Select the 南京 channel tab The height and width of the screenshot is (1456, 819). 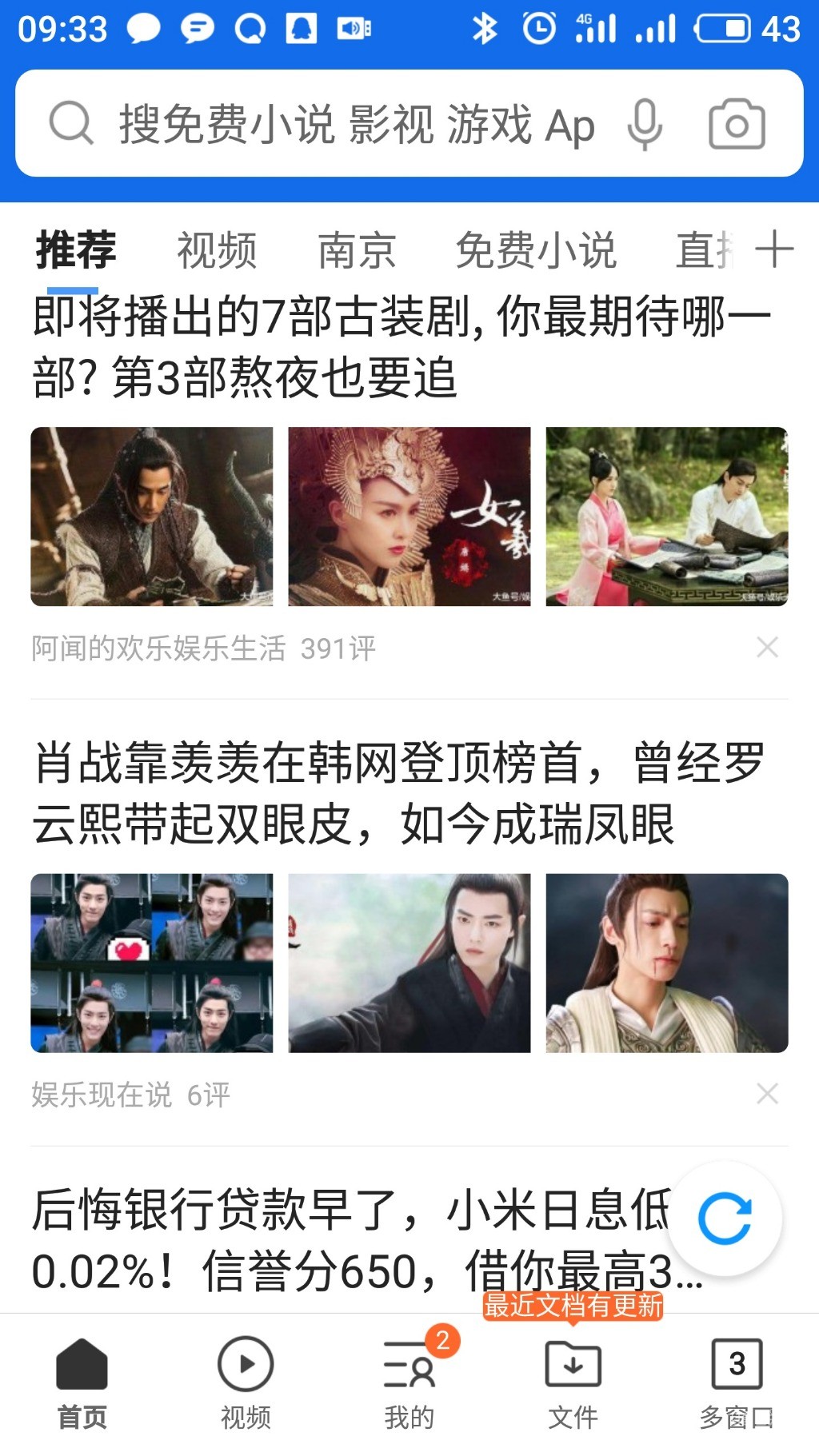[x=357, y=250]
